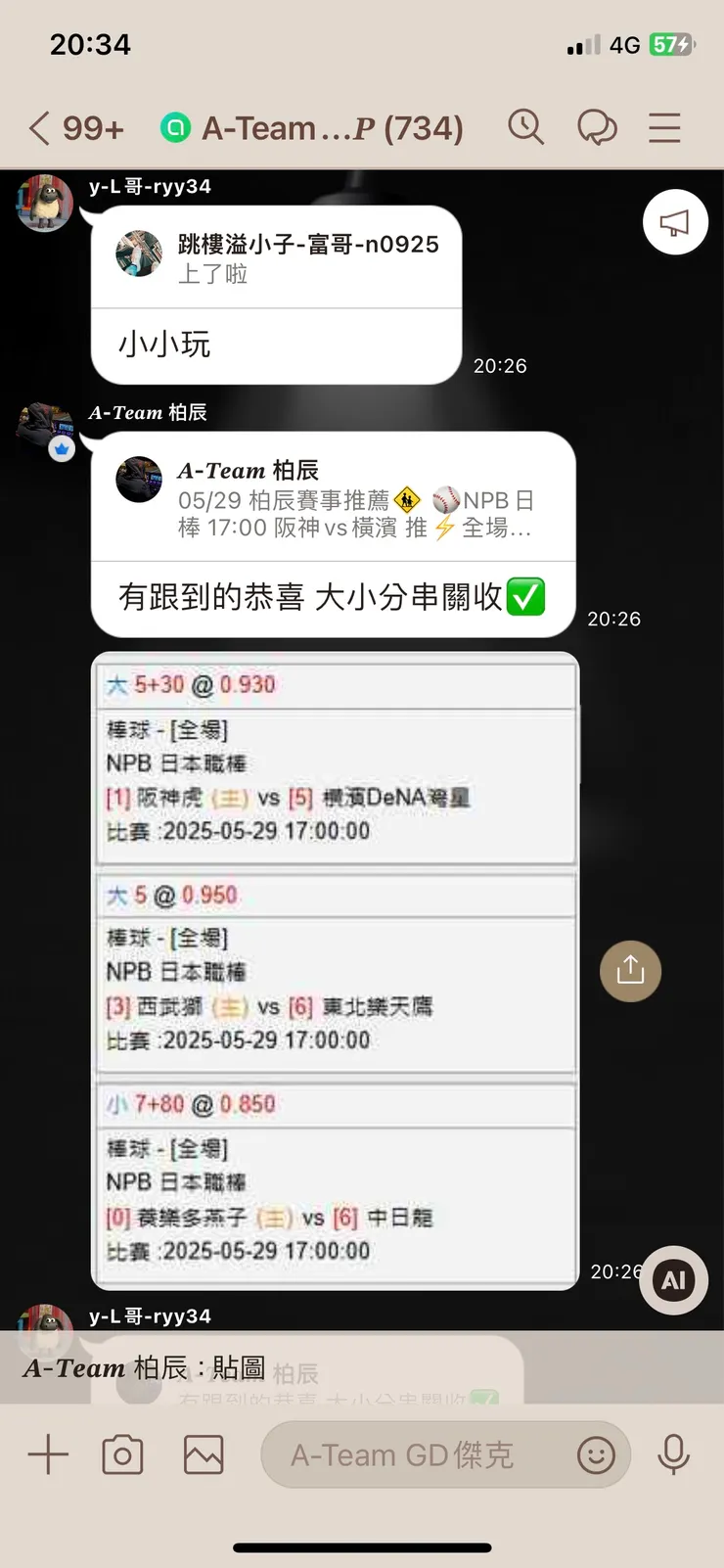This screenshot has height=1568, width=724.
Task: Tap A-Team 柏辰's profile avatar
Action: pos(43,429)
